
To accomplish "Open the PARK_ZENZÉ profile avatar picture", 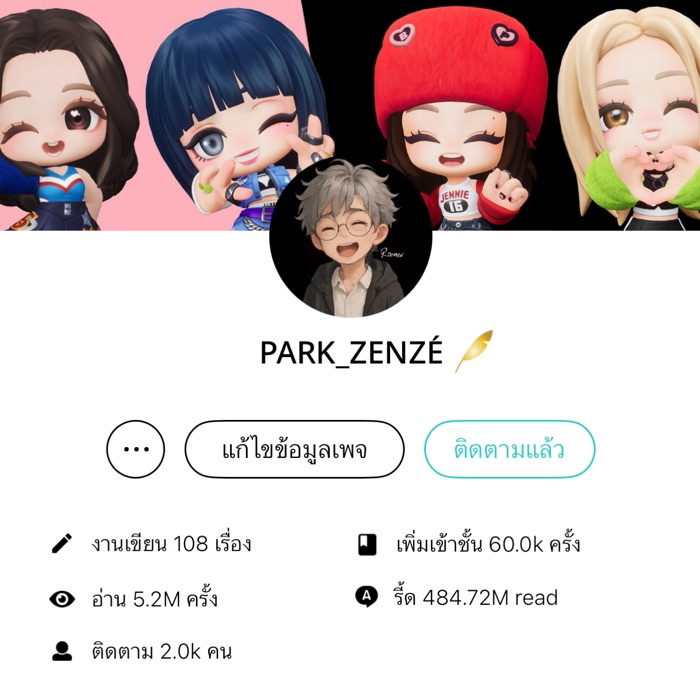I will (351, 236).
